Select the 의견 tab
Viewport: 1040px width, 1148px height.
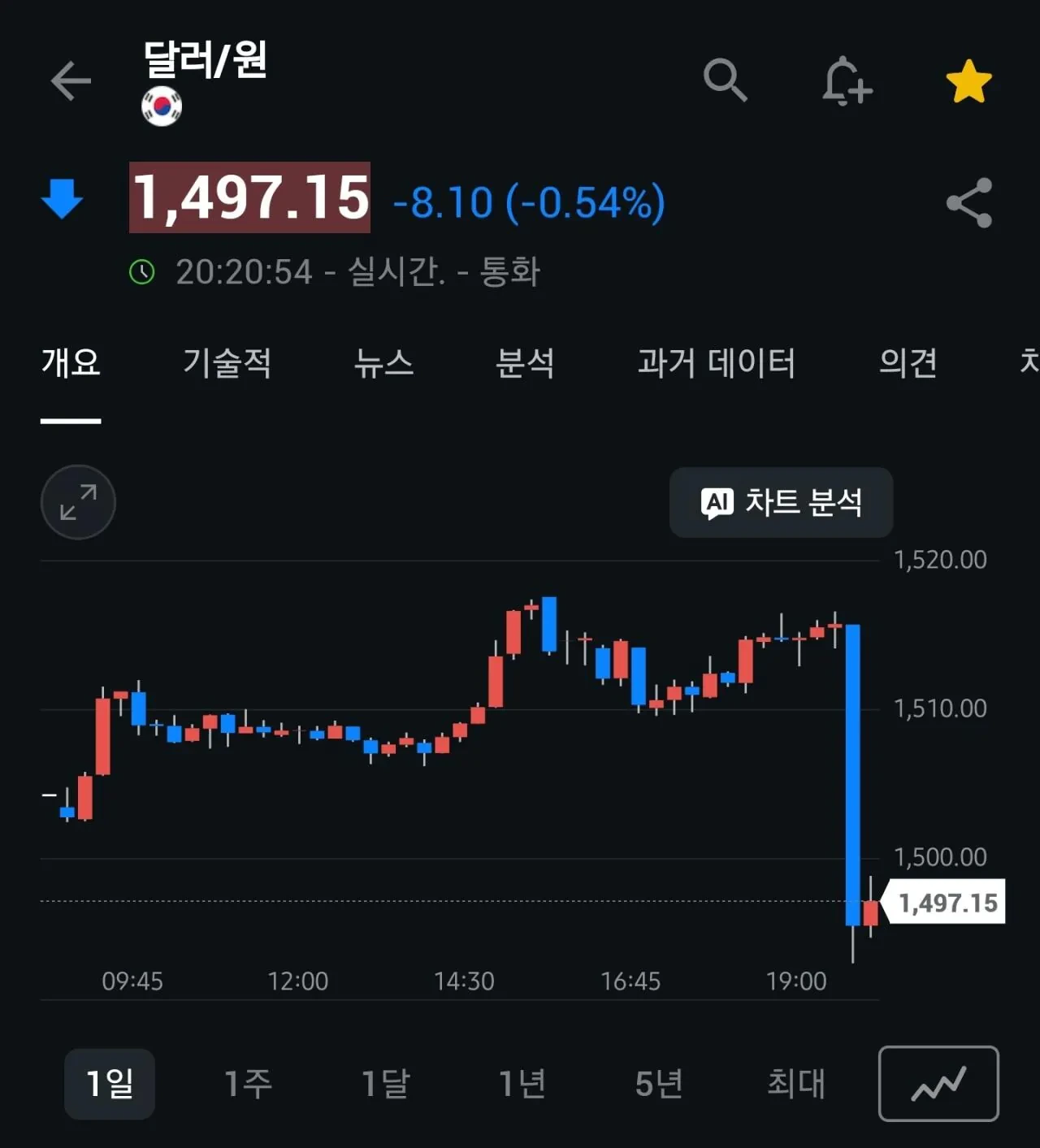pyautogui.click(x=908, y=362)
